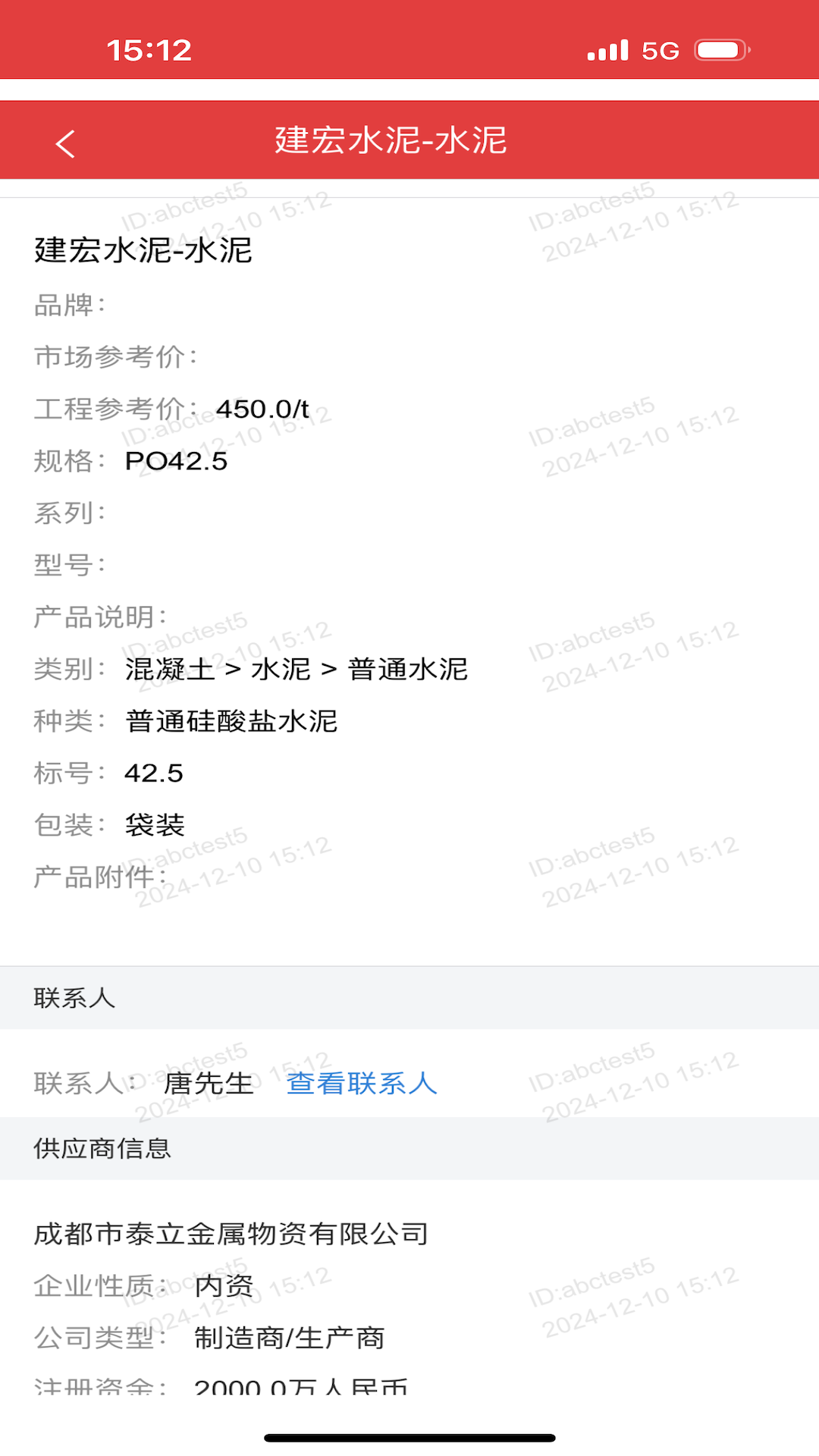Go back using the header arrow
The image size is (819, 1456).
(x=66, y=143)
